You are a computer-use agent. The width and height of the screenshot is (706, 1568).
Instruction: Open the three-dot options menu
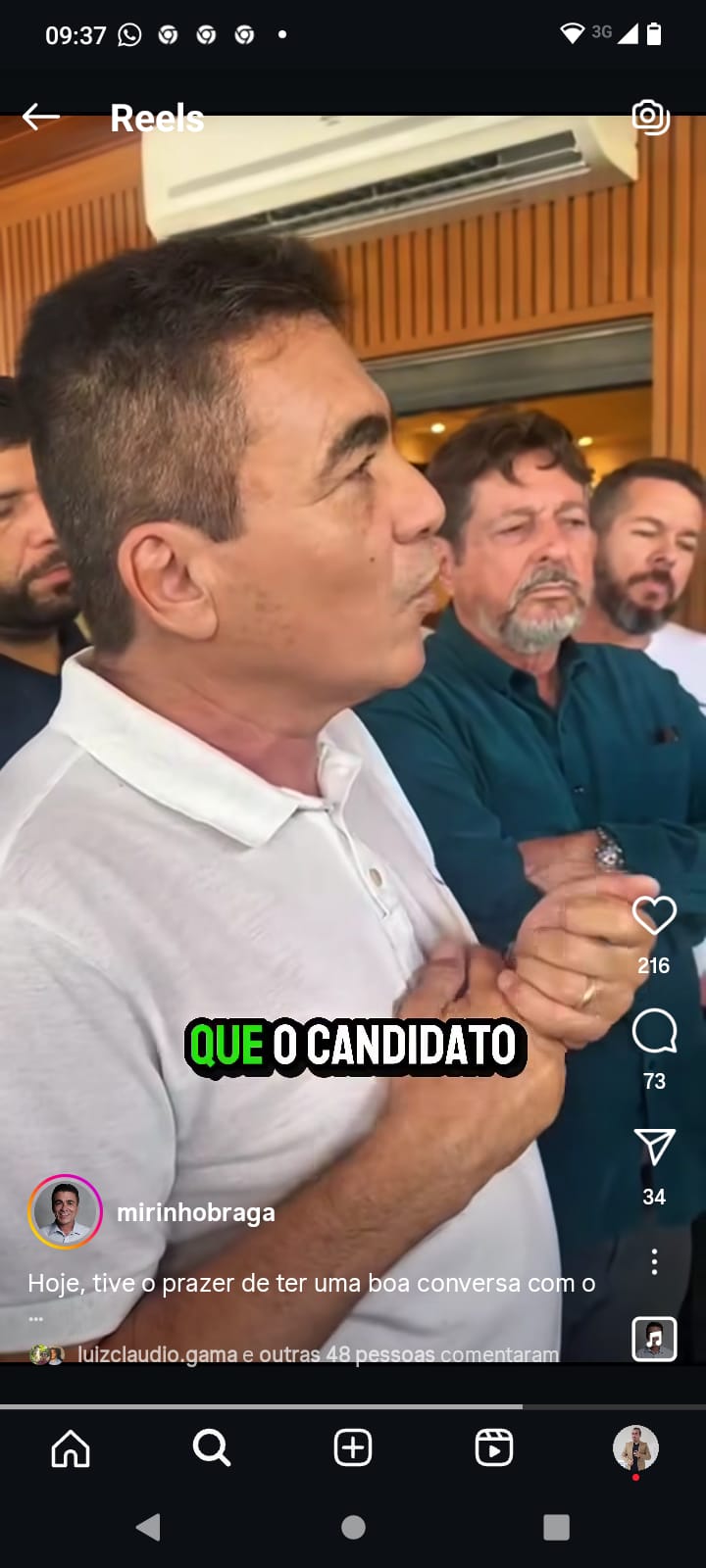pos(654,1261)
